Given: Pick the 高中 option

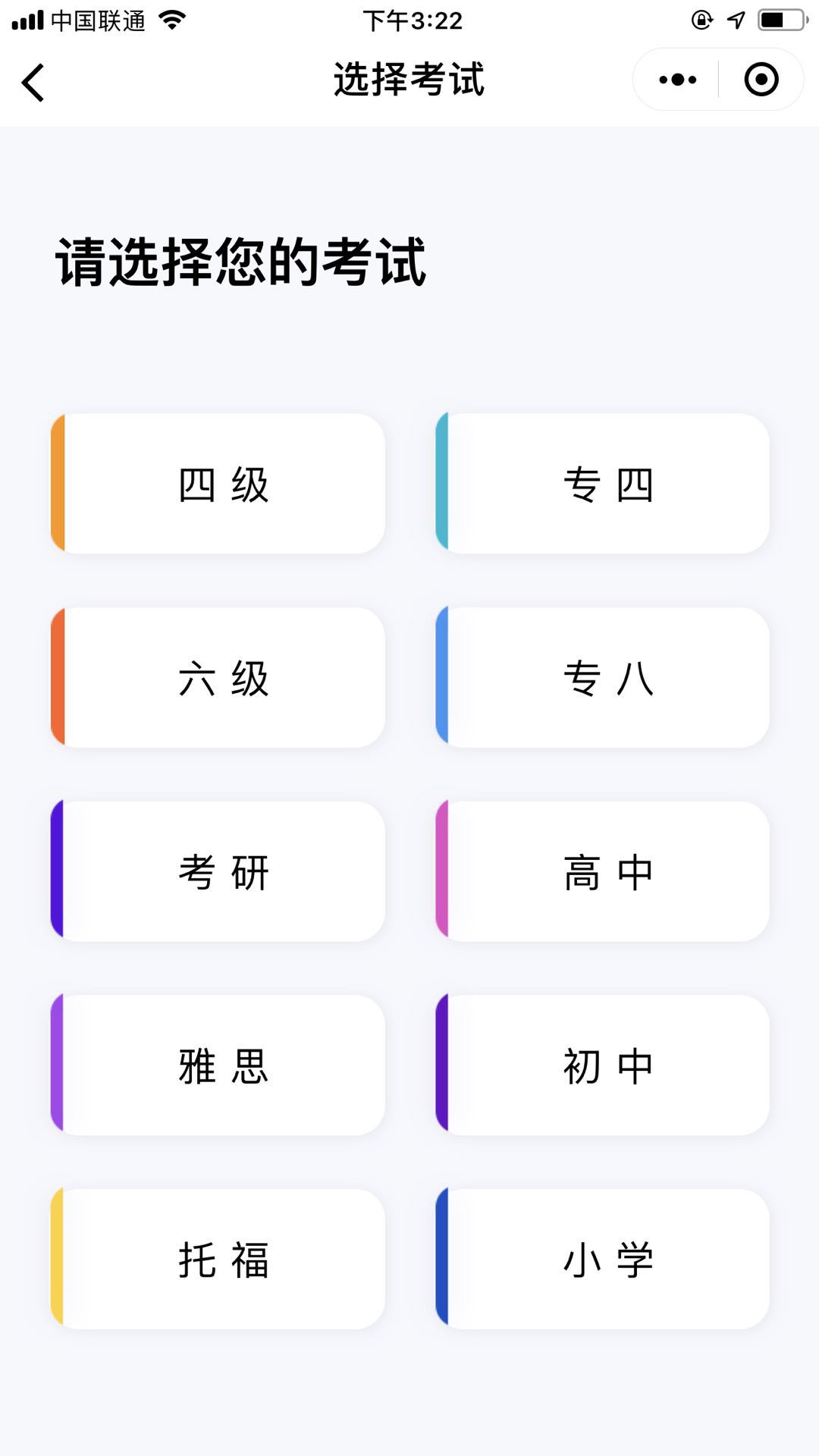Looking at the screenshot, I should coord(603,871).
